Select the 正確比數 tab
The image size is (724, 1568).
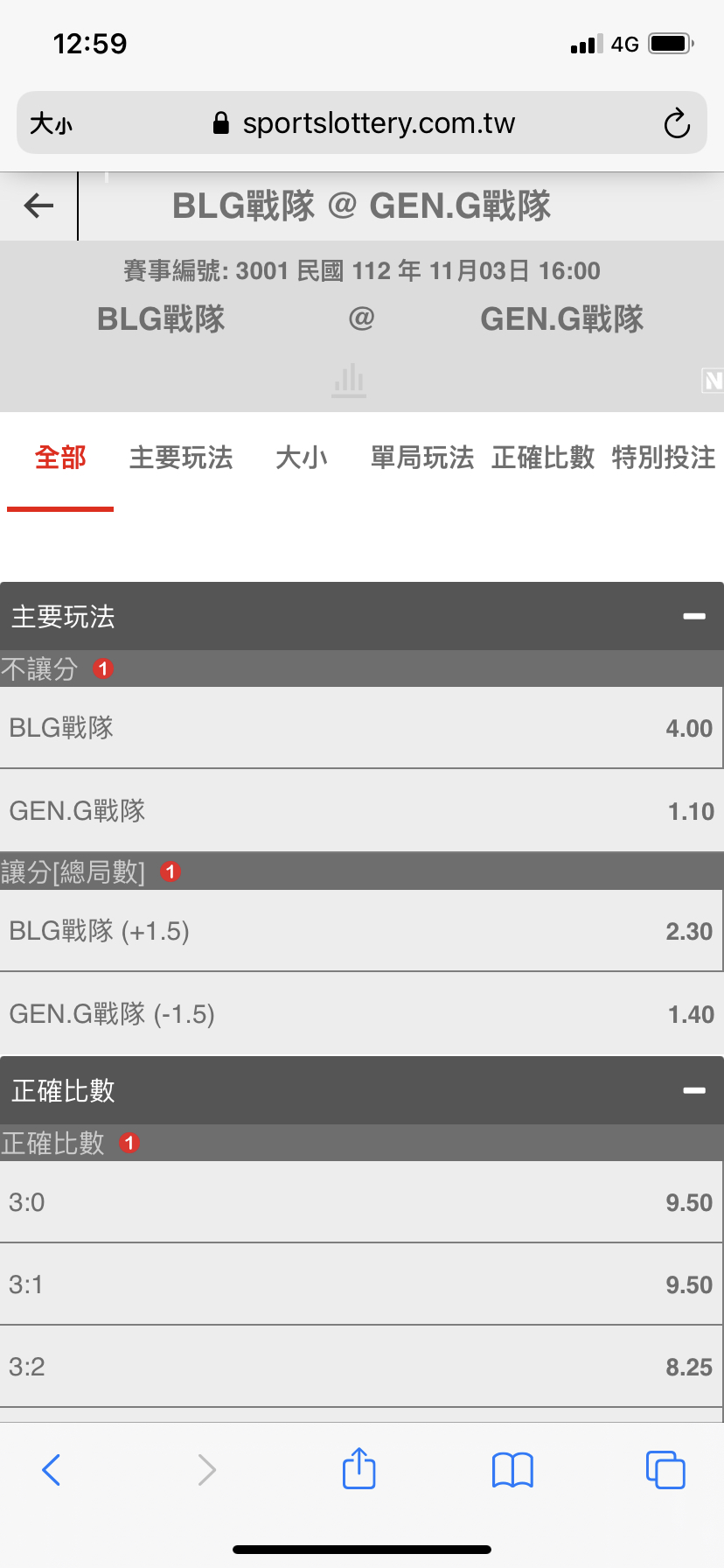(x=543, y=458)
